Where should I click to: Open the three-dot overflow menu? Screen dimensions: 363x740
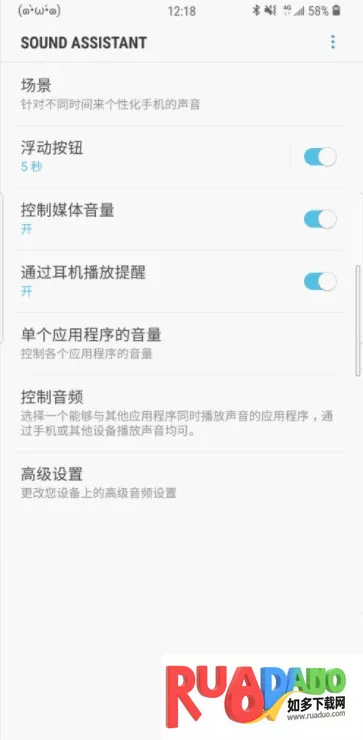click(x=333, y=42)
